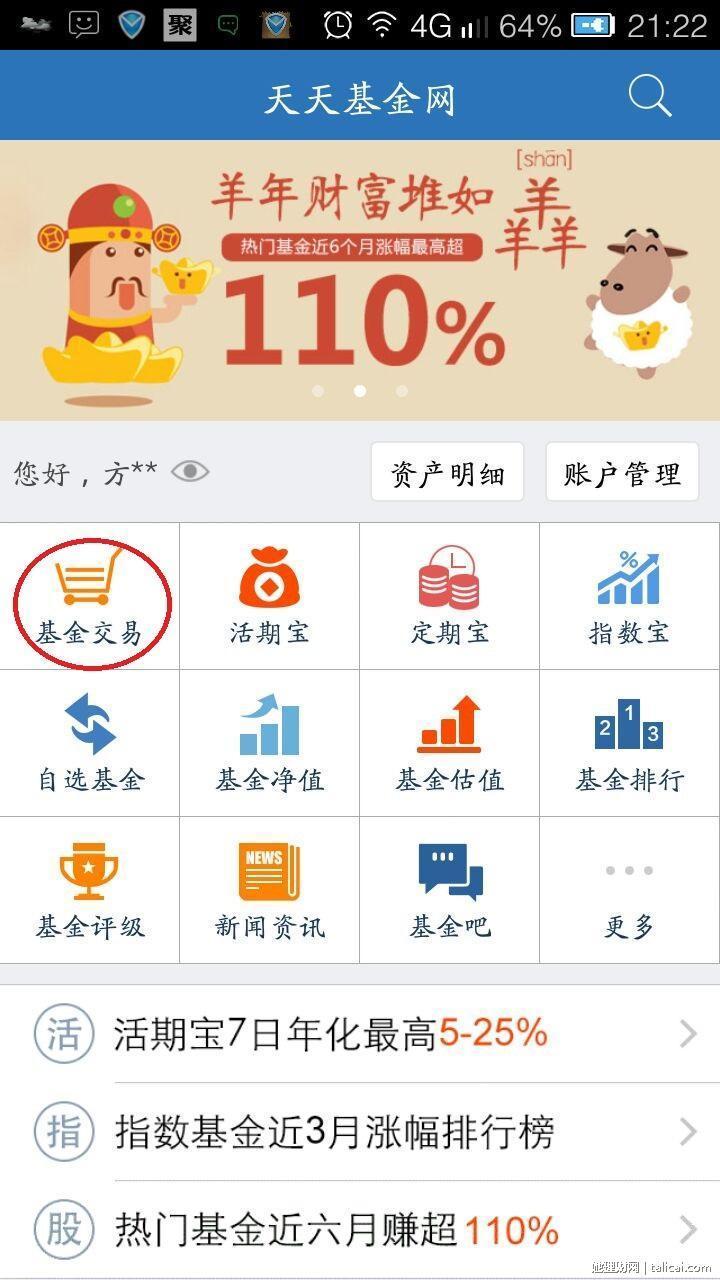
Task: Enter the 基金吧 discussion forum
Action: tap(449, 890)
